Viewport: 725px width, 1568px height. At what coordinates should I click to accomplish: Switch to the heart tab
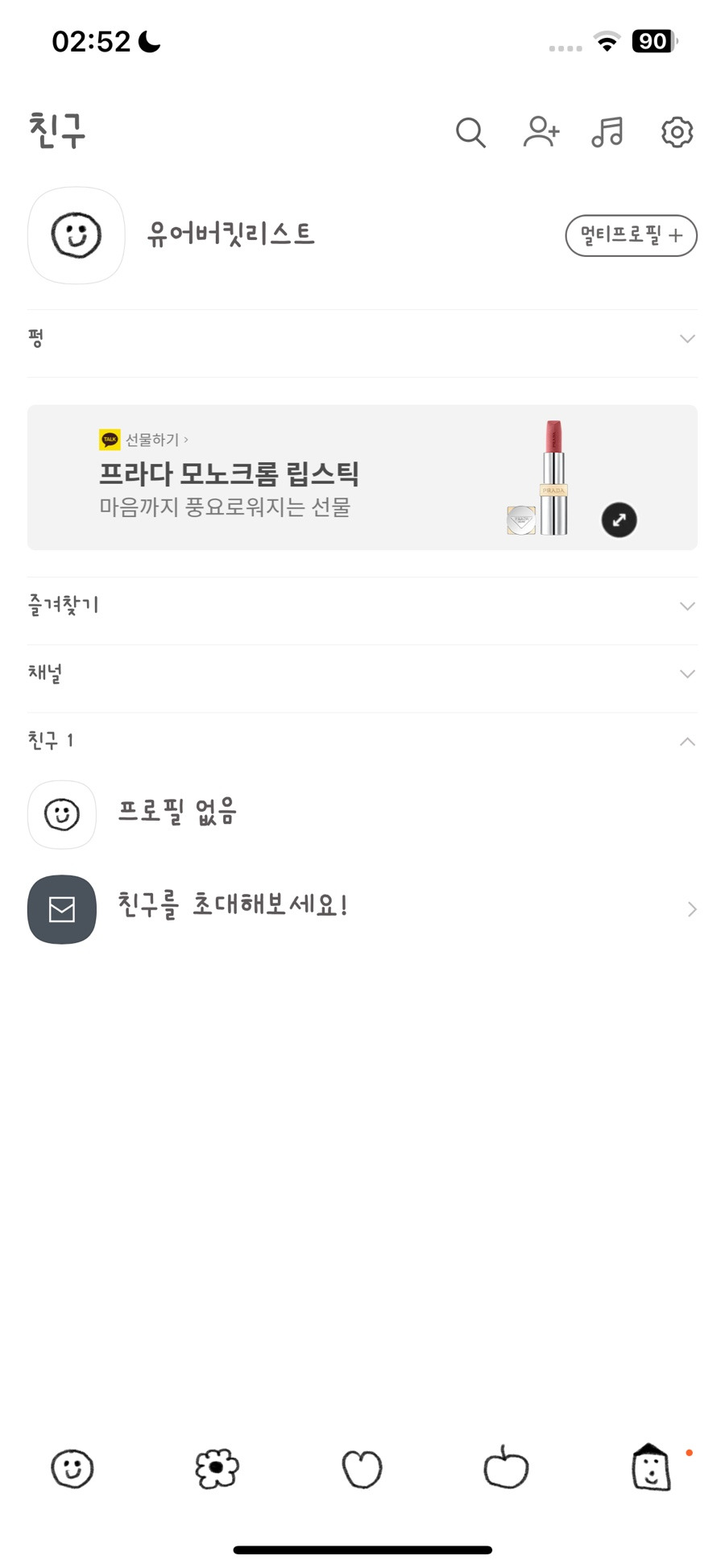(362, 1468)
